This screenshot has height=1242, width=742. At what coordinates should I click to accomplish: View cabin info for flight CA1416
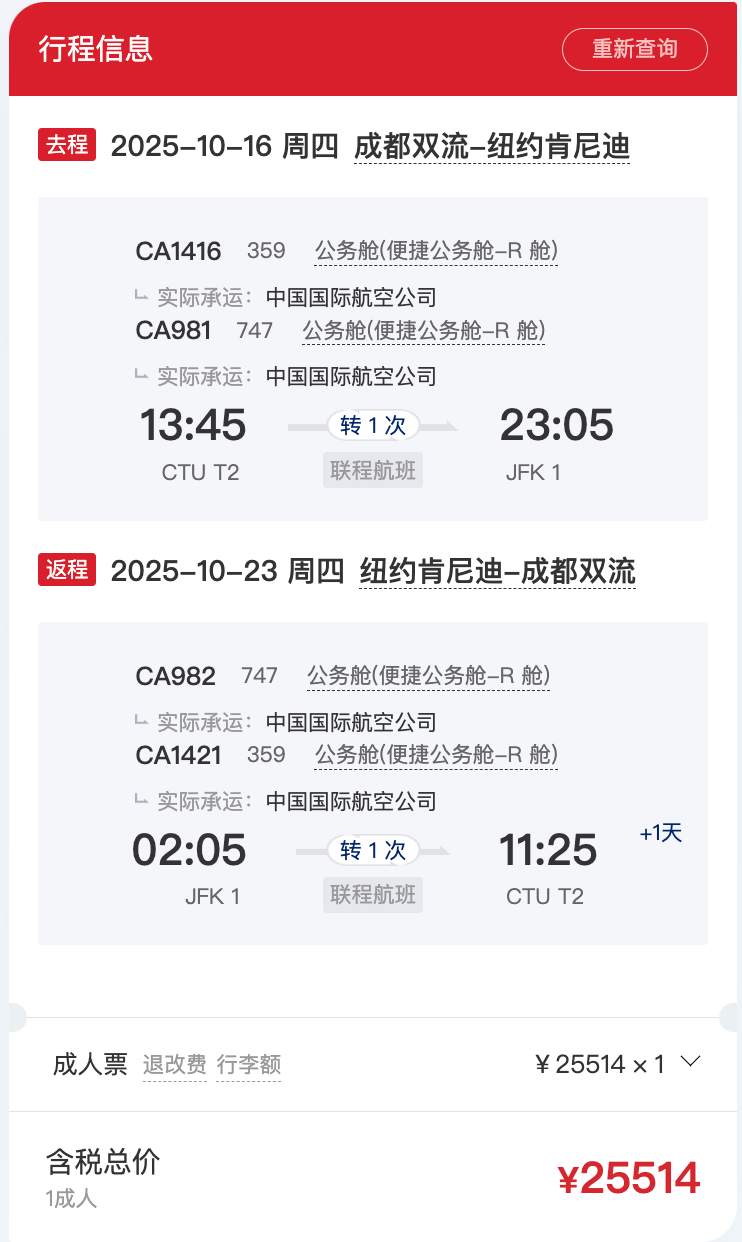[436, 251]
